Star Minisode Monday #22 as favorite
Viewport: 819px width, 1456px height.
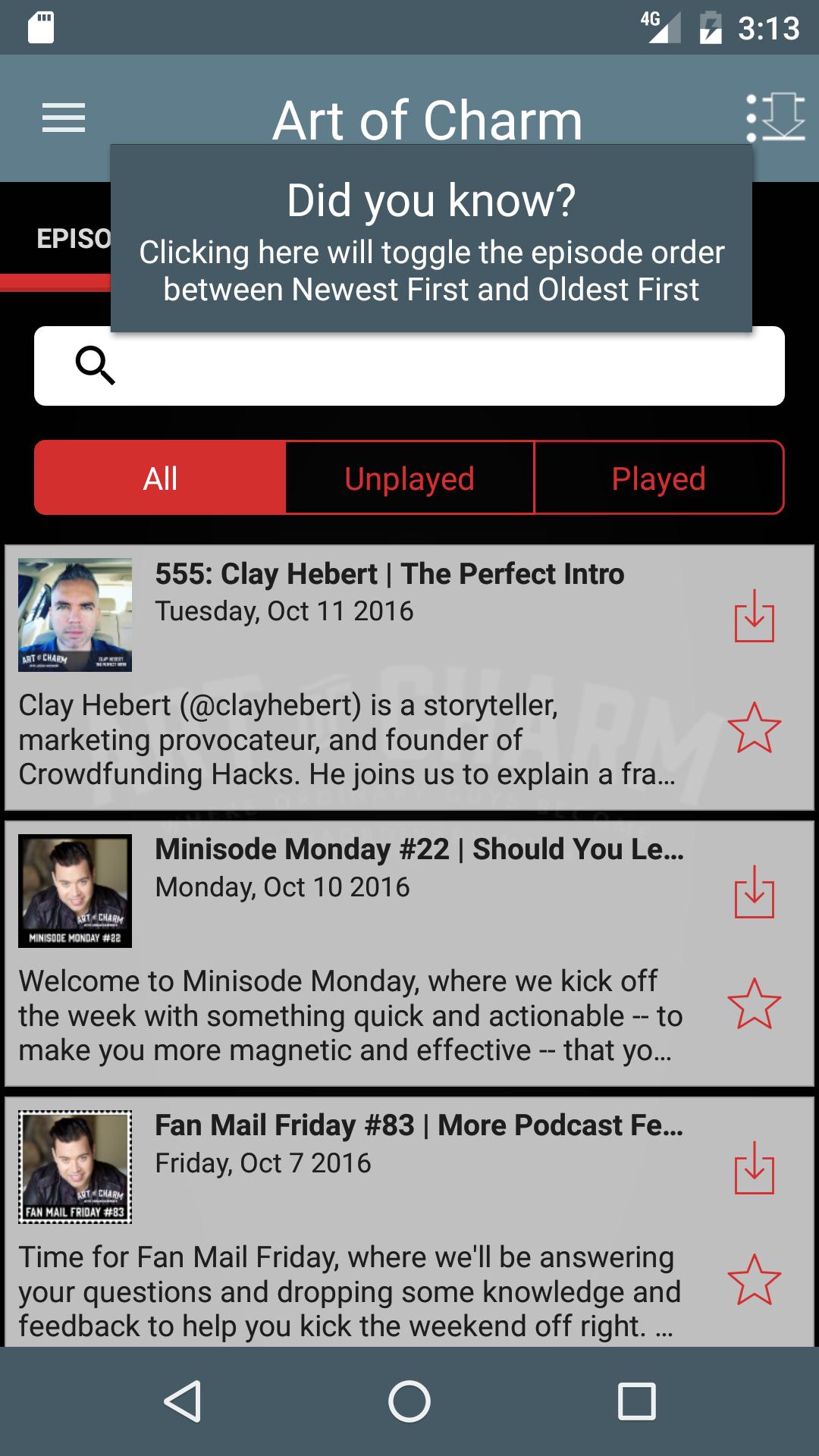[754, 1004]
